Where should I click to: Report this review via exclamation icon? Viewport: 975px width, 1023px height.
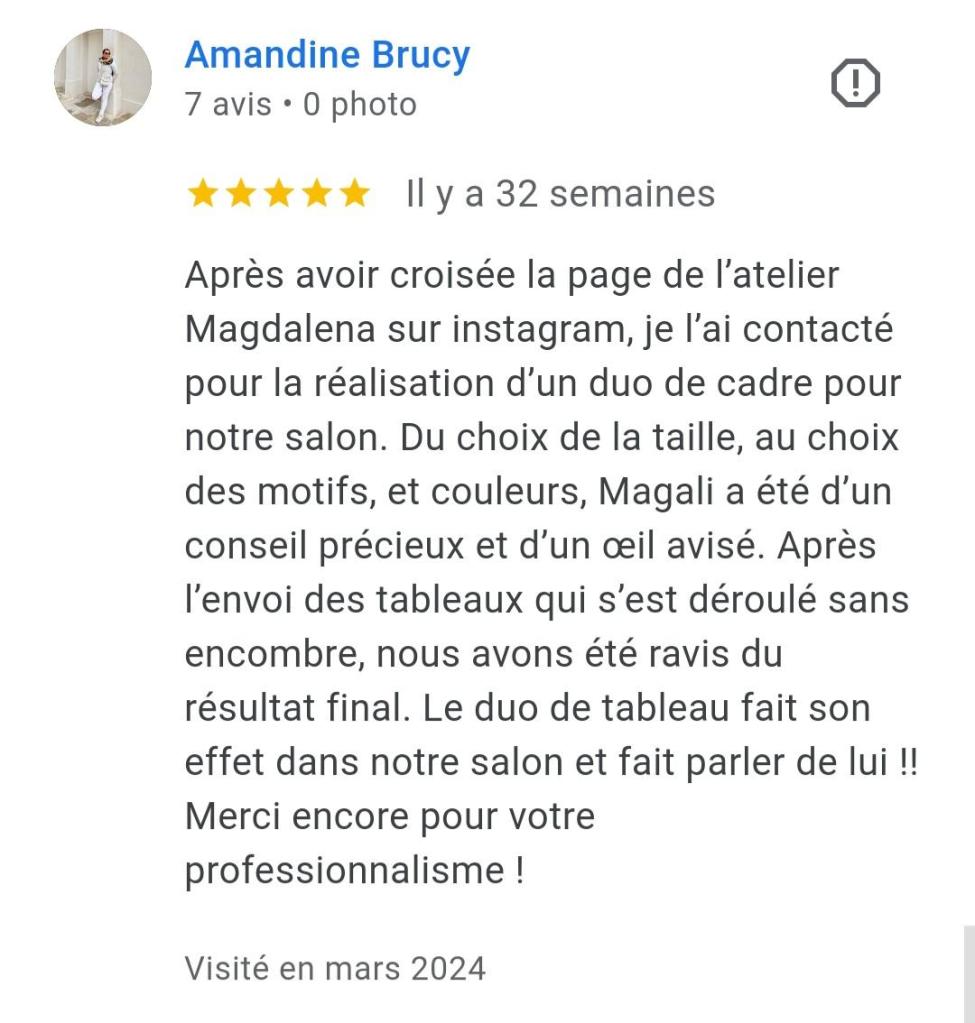[855, 84]
